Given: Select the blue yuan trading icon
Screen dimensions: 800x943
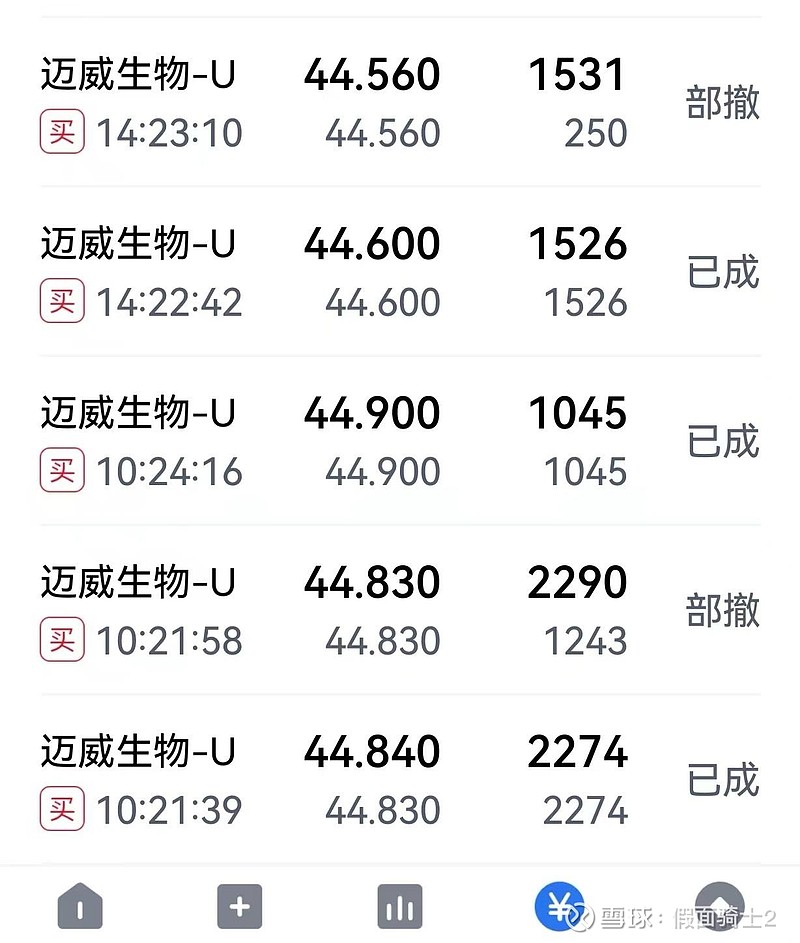Looking at the screenshot, I should pos(559,906).
